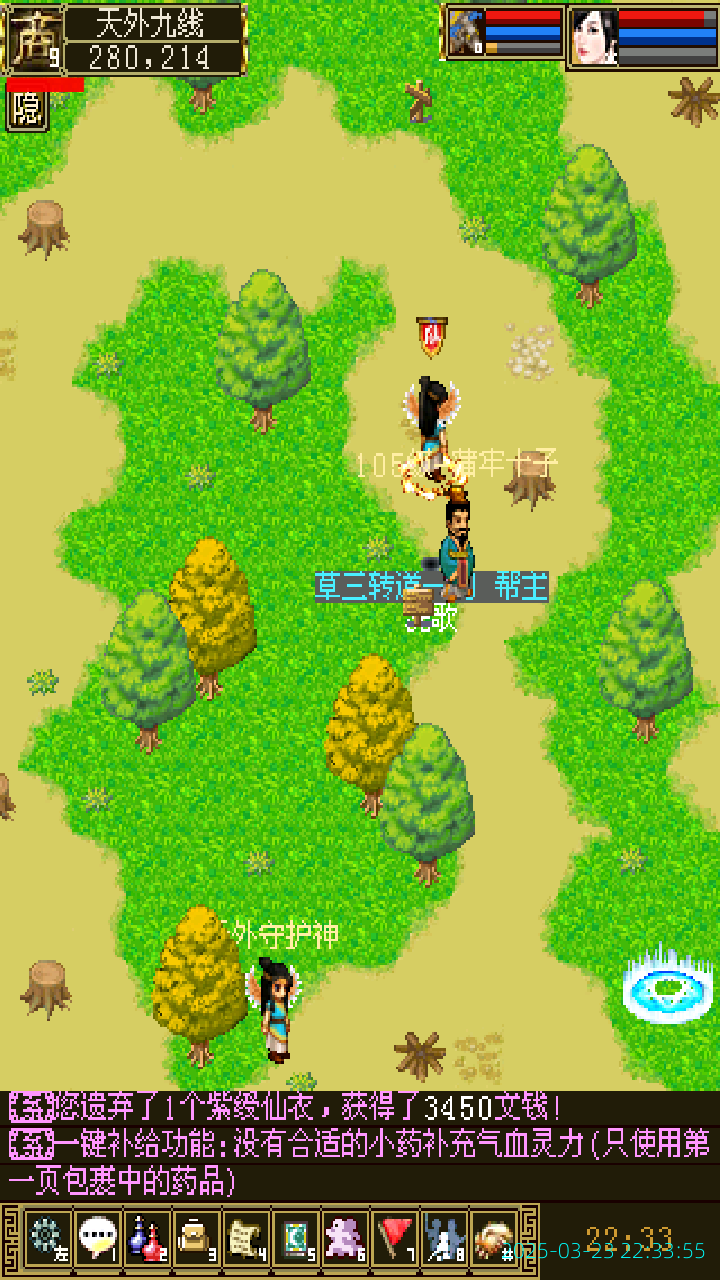The width and height of the screenshot is (720, 1280).
Task: Tap the red flag shortcut
Action: [x=396, y=1238]
